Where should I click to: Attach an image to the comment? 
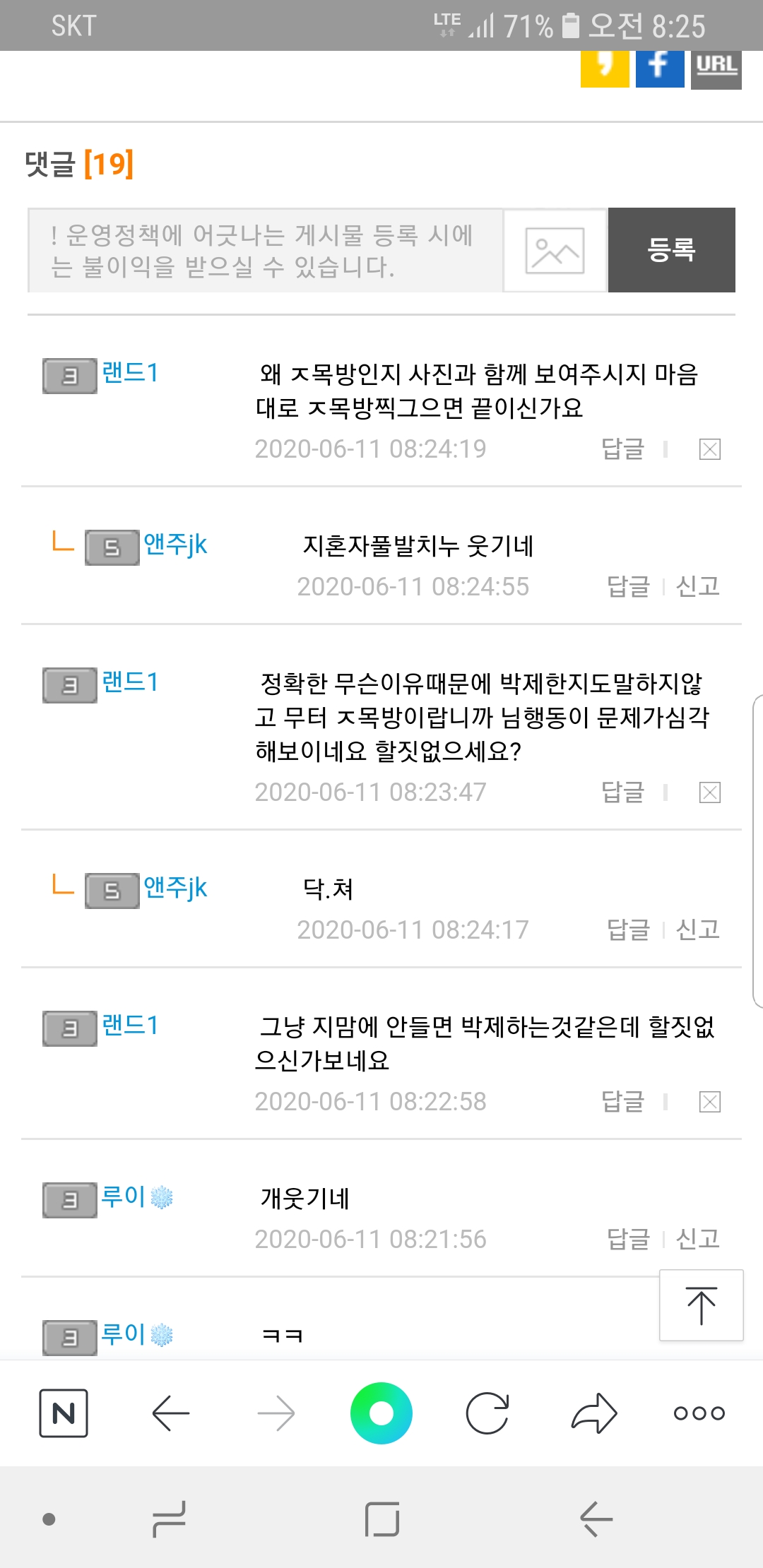click(x=555, y=251)
